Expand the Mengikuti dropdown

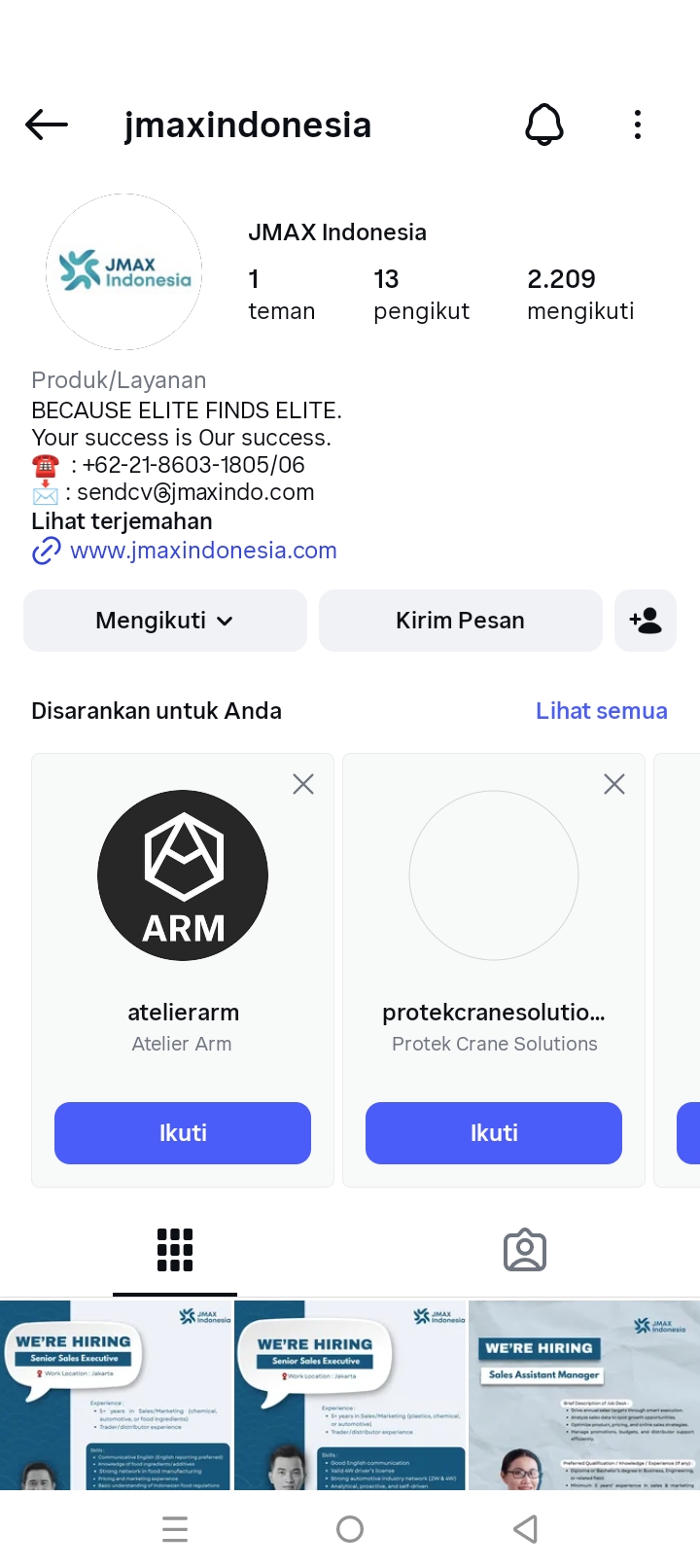165,621
